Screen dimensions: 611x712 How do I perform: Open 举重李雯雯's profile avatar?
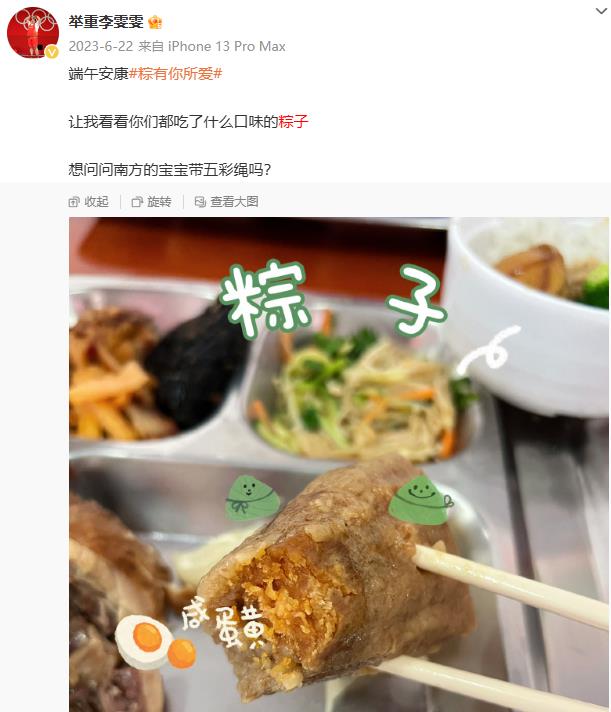tap(32, 33)
